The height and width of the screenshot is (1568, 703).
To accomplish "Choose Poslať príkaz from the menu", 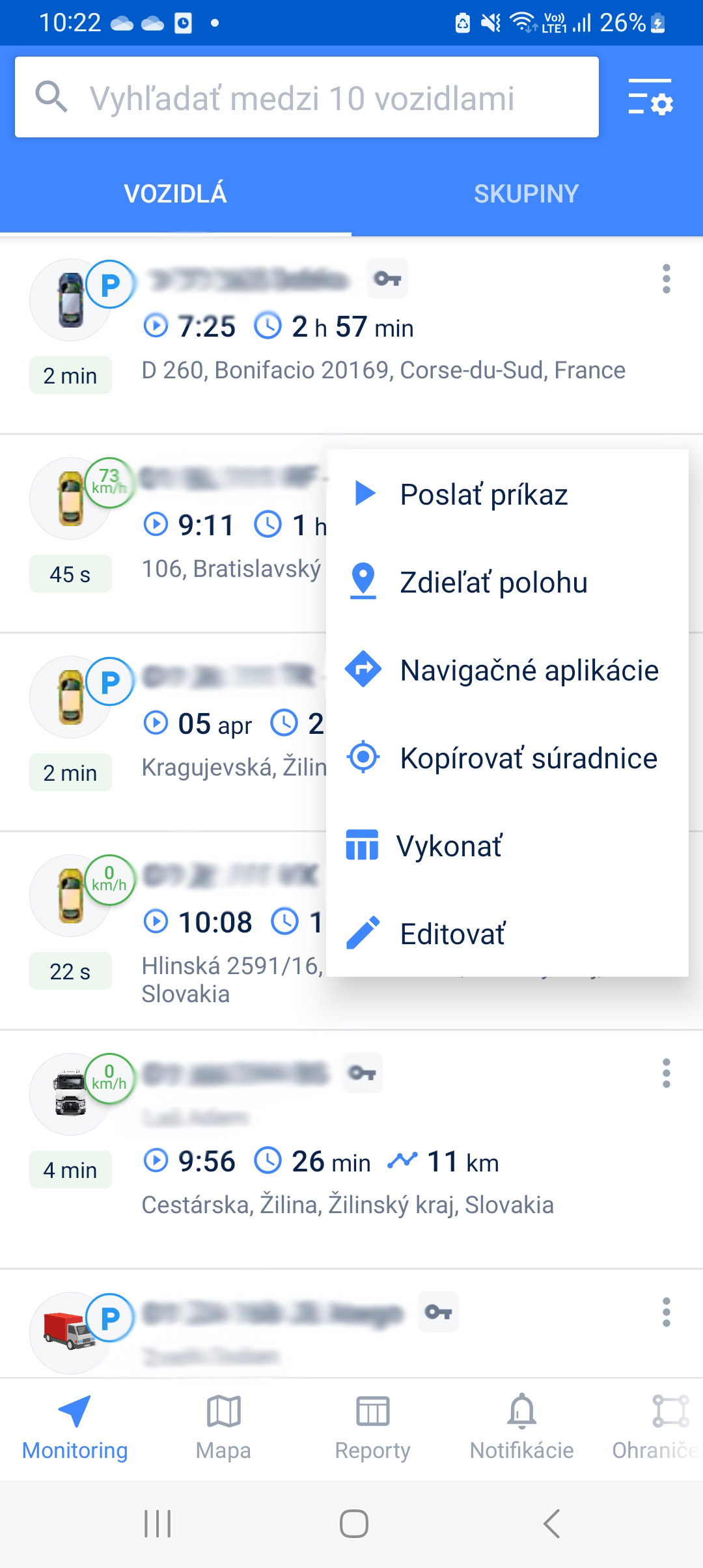I will (x=507, y=494).
